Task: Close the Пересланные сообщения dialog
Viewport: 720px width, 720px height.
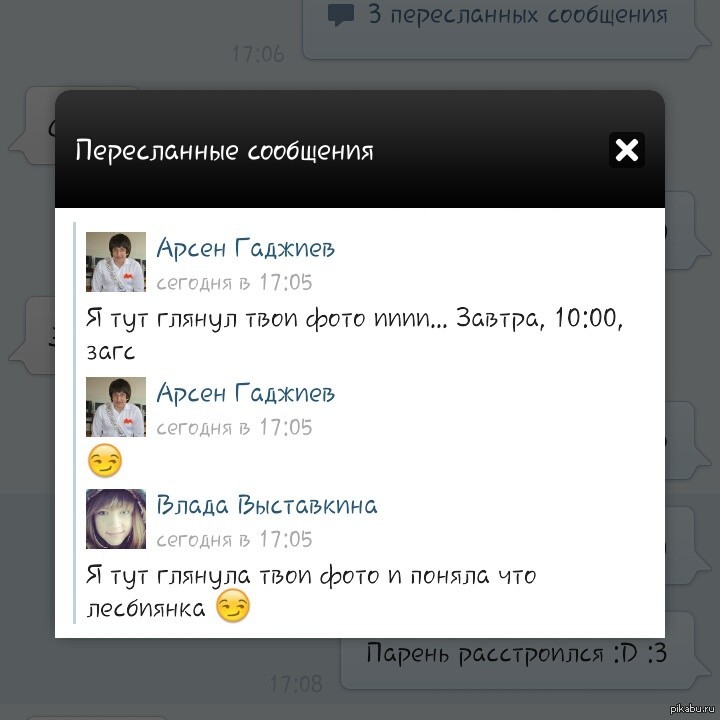Action: coord(627,150)
